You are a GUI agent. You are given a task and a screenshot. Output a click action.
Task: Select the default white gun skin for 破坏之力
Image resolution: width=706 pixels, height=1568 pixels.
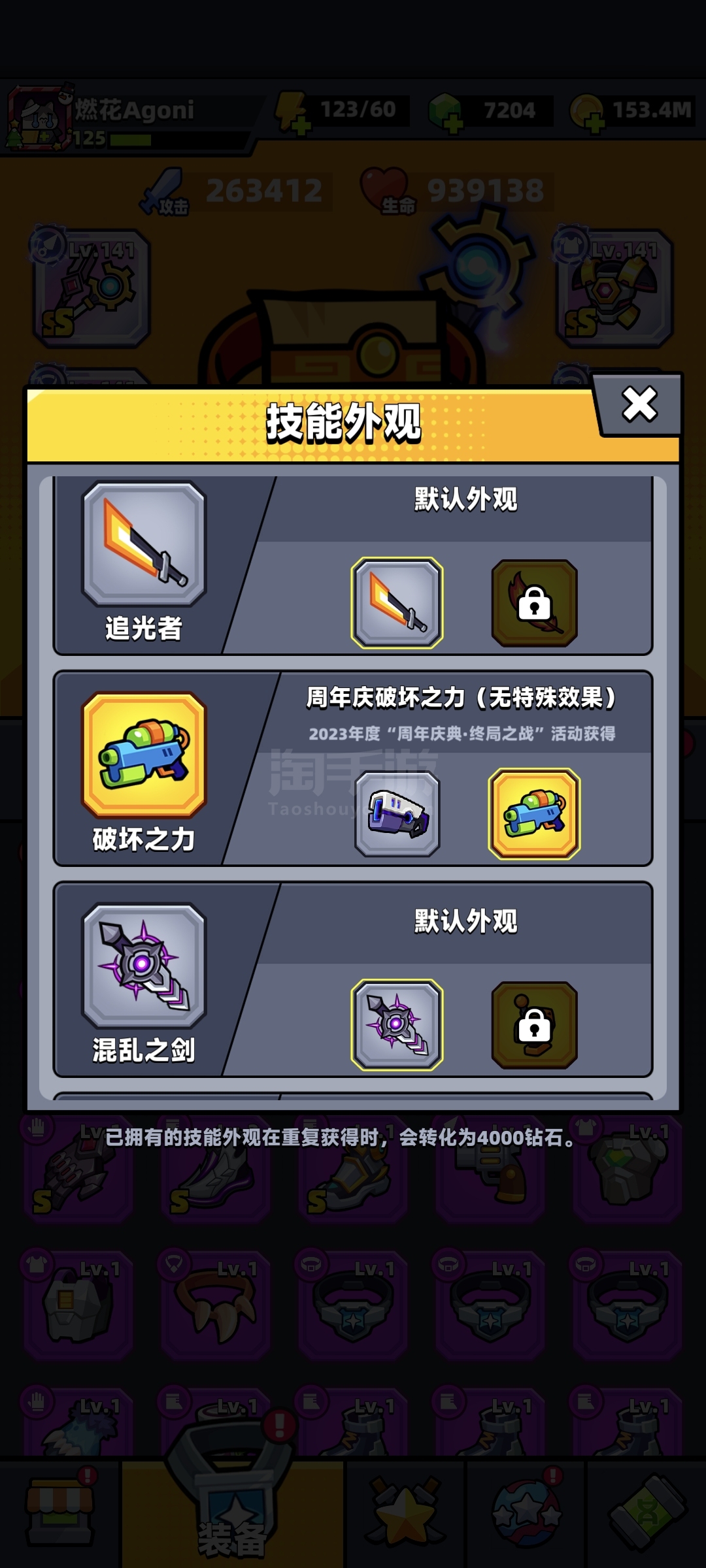[x=397, y=813]
